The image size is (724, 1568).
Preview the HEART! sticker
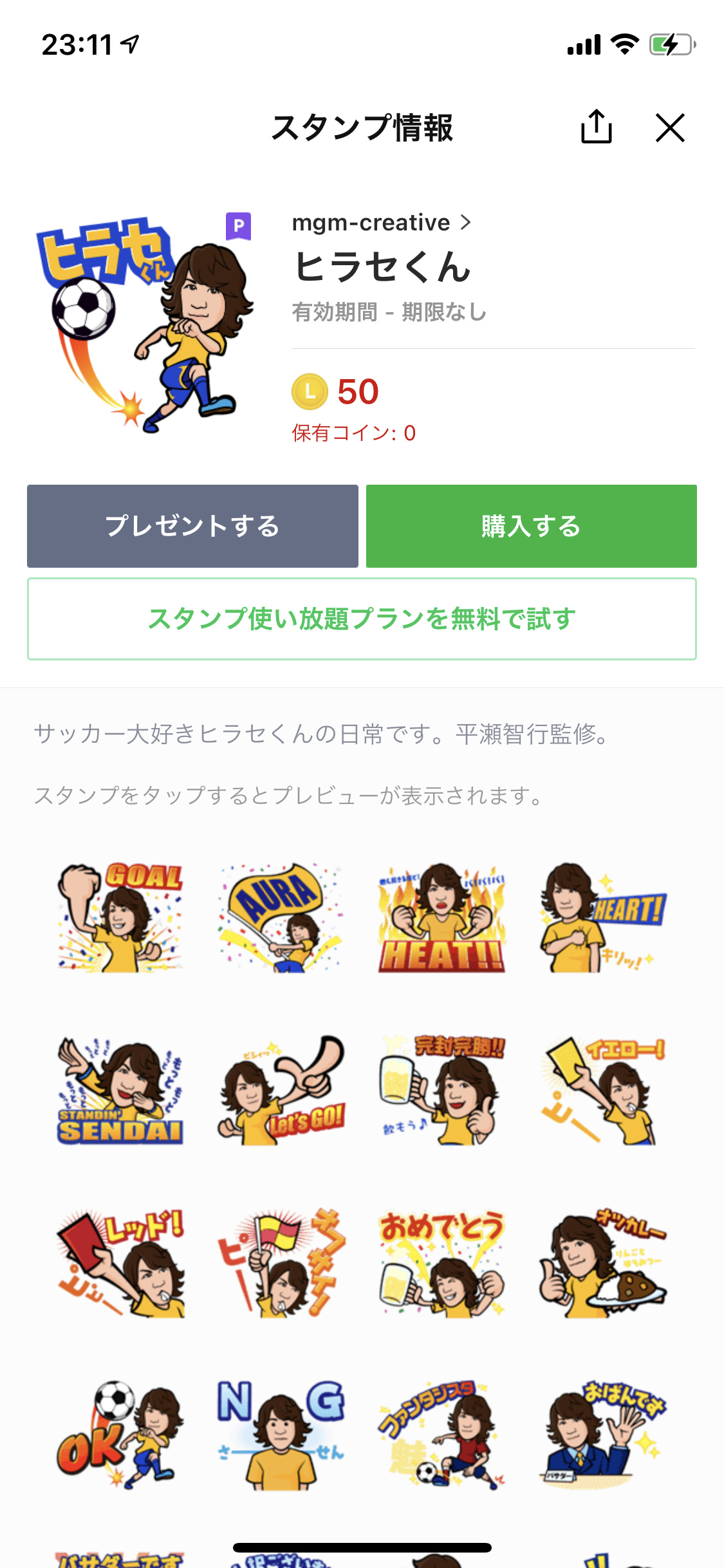tap(602, 917)
